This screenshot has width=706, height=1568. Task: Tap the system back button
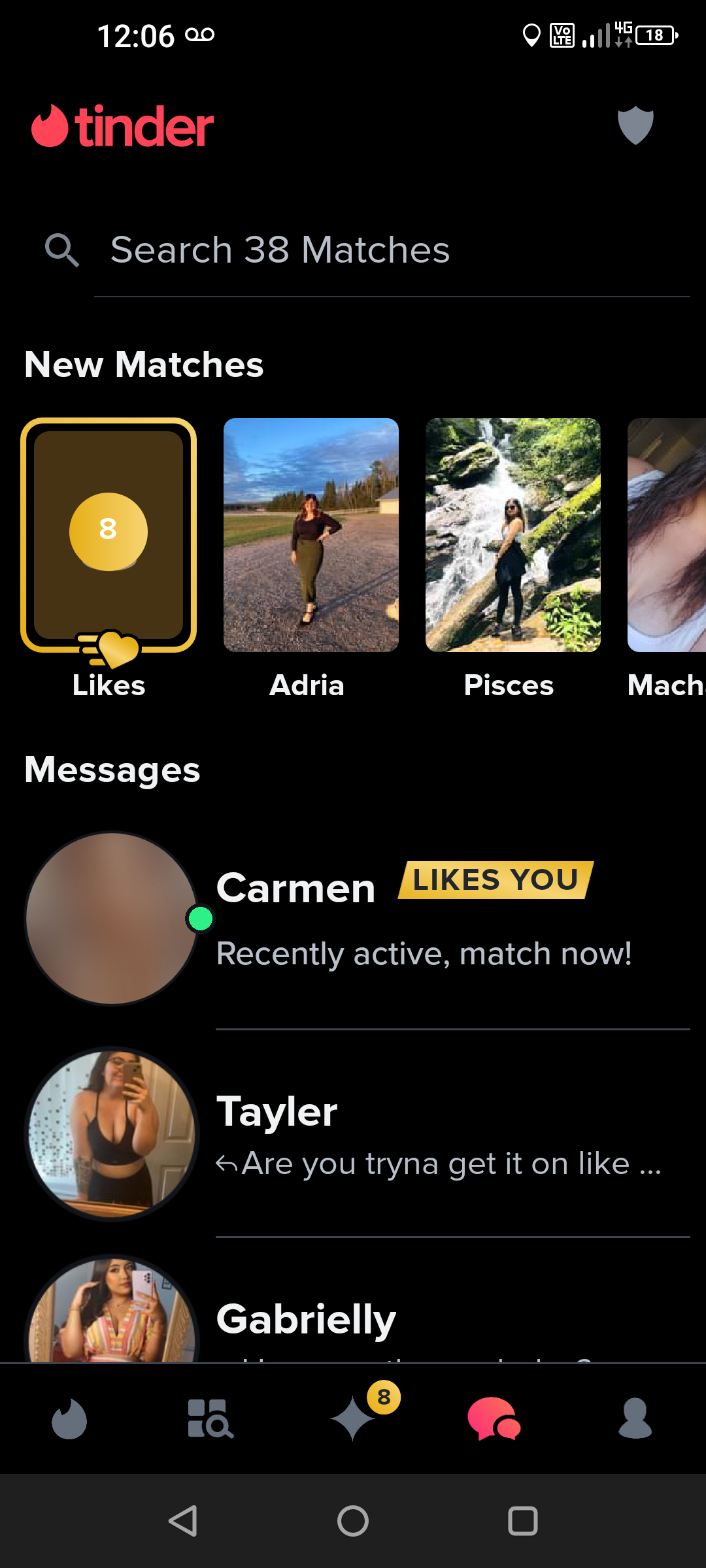tap(183, 1521)
